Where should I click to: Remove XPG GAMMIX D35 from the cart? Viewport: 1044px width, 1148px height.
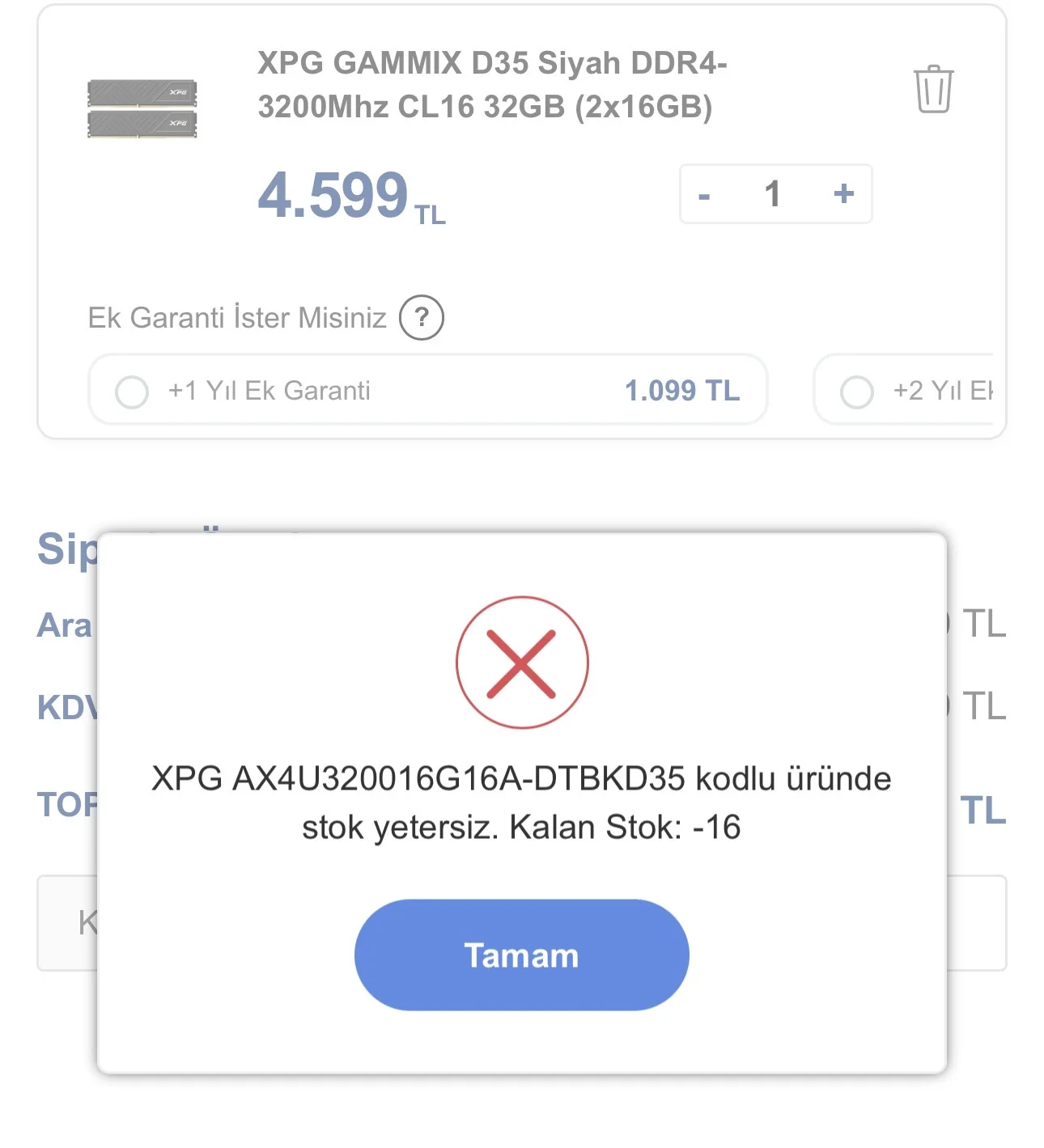click(933, 89)
